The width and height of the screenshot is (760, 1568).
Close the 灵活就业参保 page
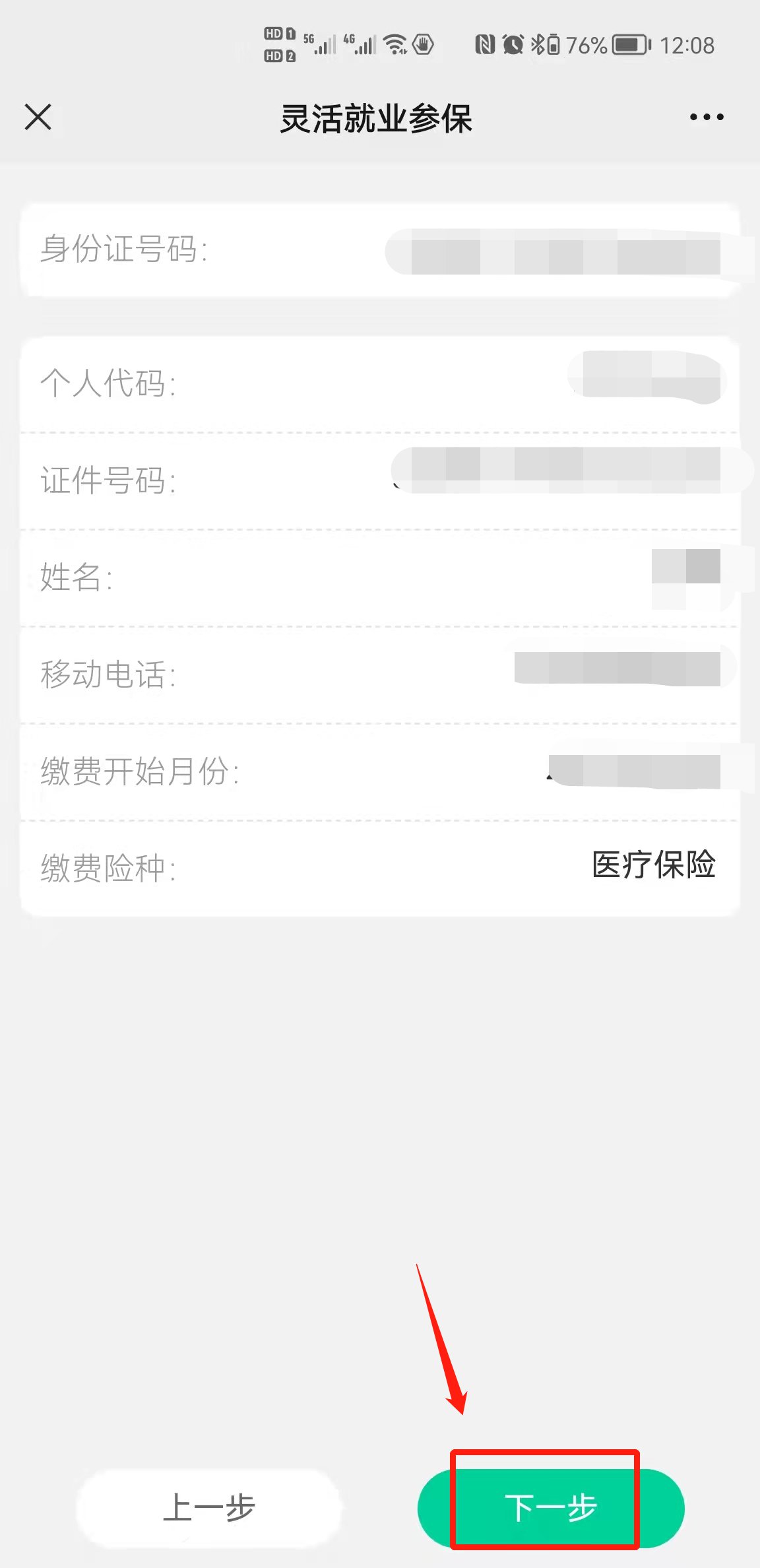tap(38, 117)
